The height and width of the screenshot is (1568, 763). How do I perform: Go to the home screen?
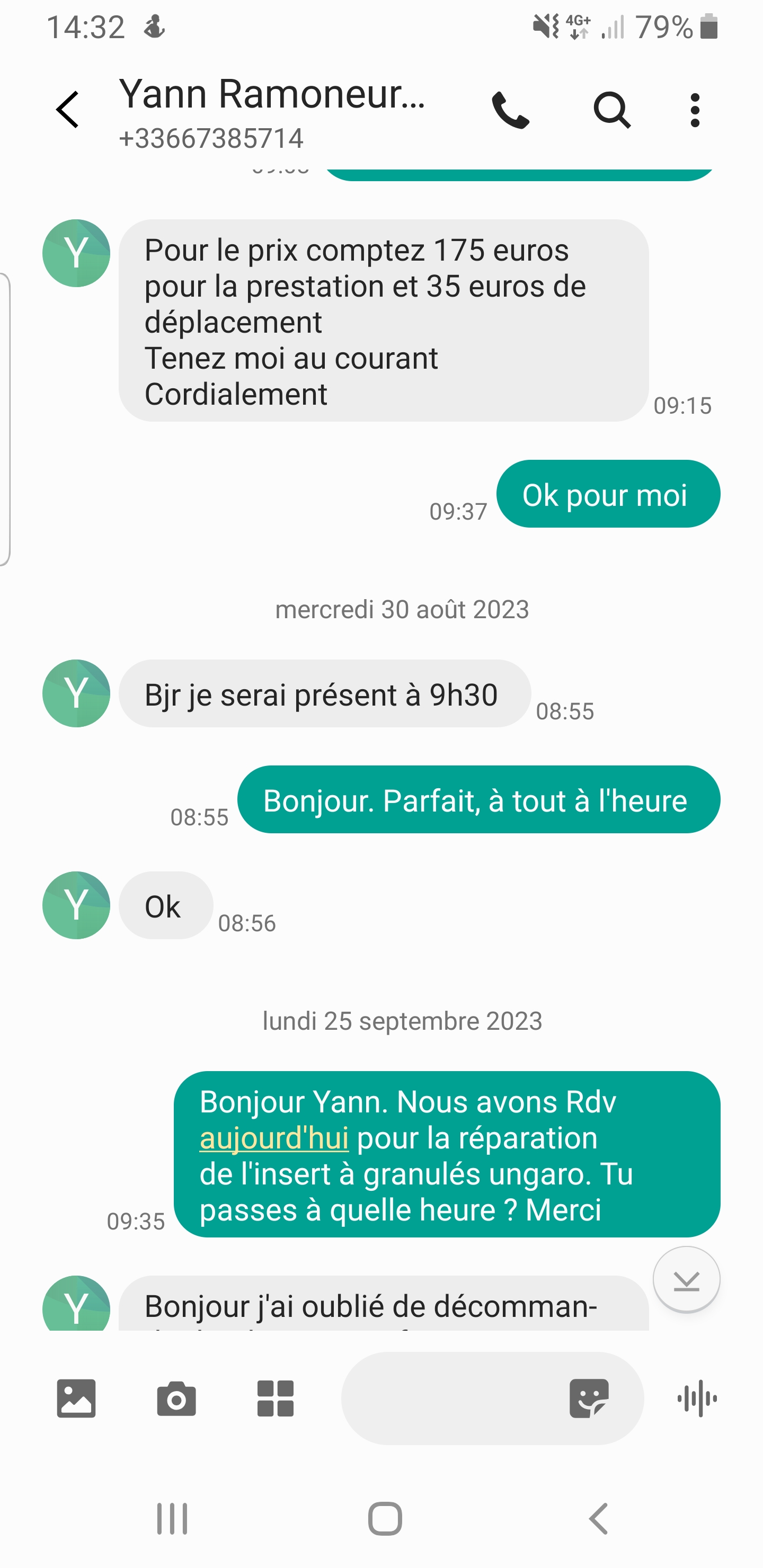point(385,1518)
